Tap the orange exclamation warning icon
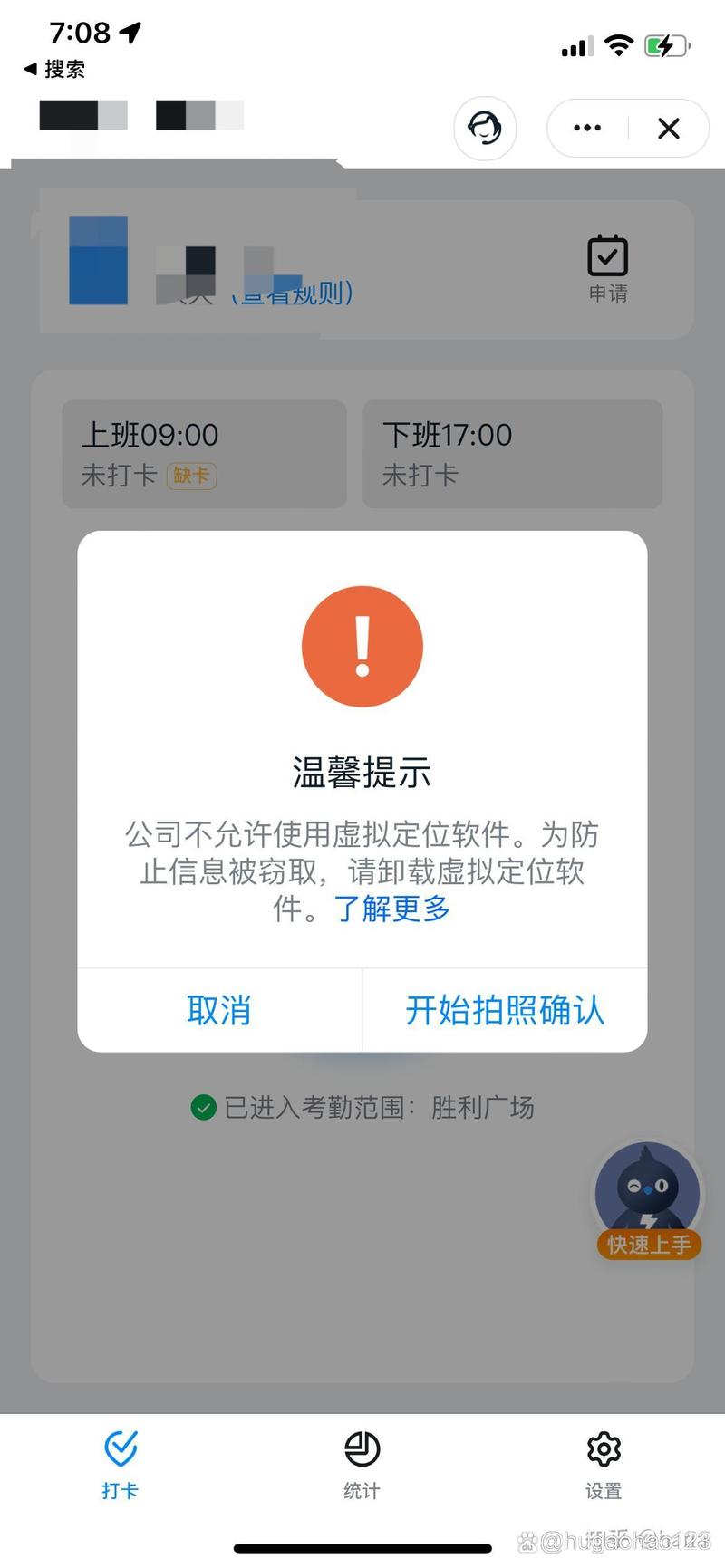 point(362,645)
